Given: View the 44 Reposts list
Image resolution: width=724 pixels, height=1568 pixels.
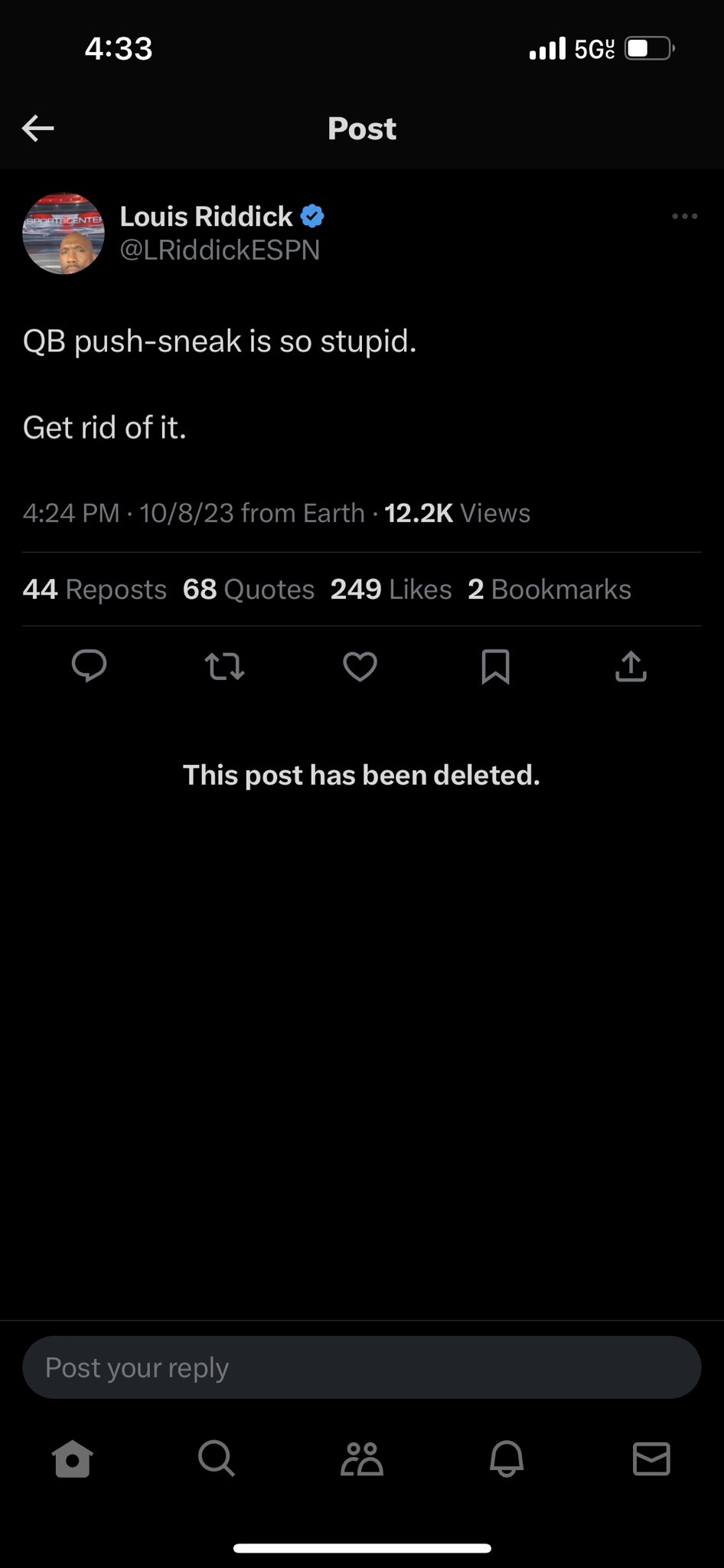Looking at the screenshot, I should coord(94,590).
